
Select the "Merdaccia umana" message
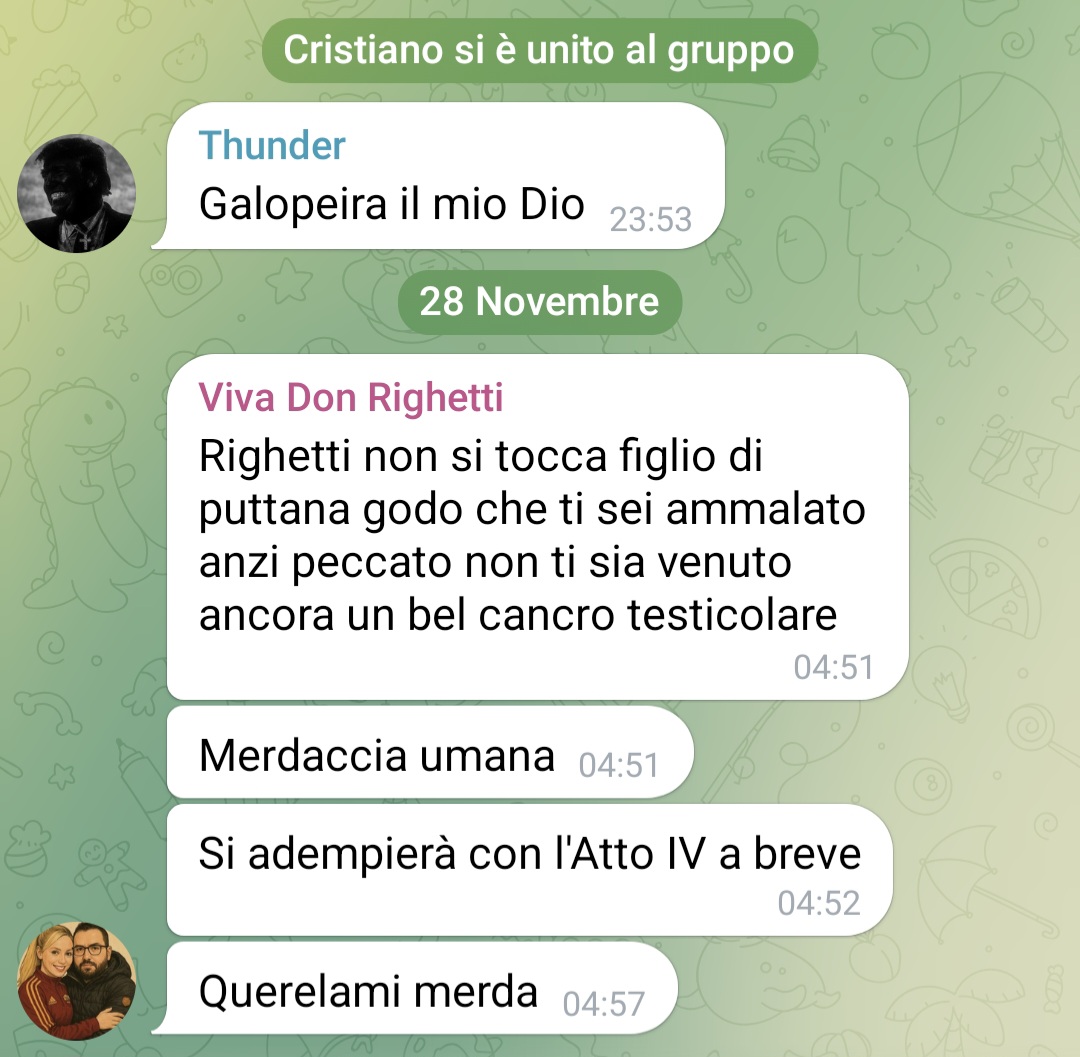tap(376, 755)
